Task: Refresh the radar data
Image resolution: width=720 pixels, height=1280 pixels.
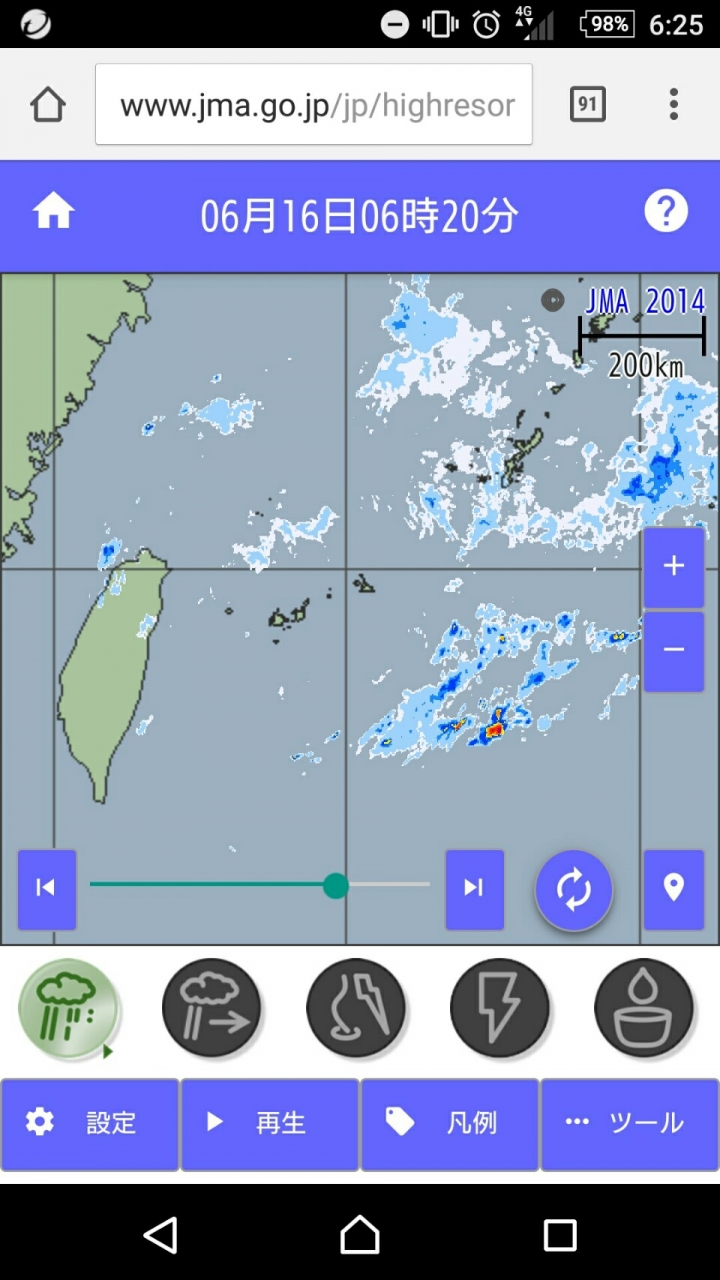Action: [574, 890]
